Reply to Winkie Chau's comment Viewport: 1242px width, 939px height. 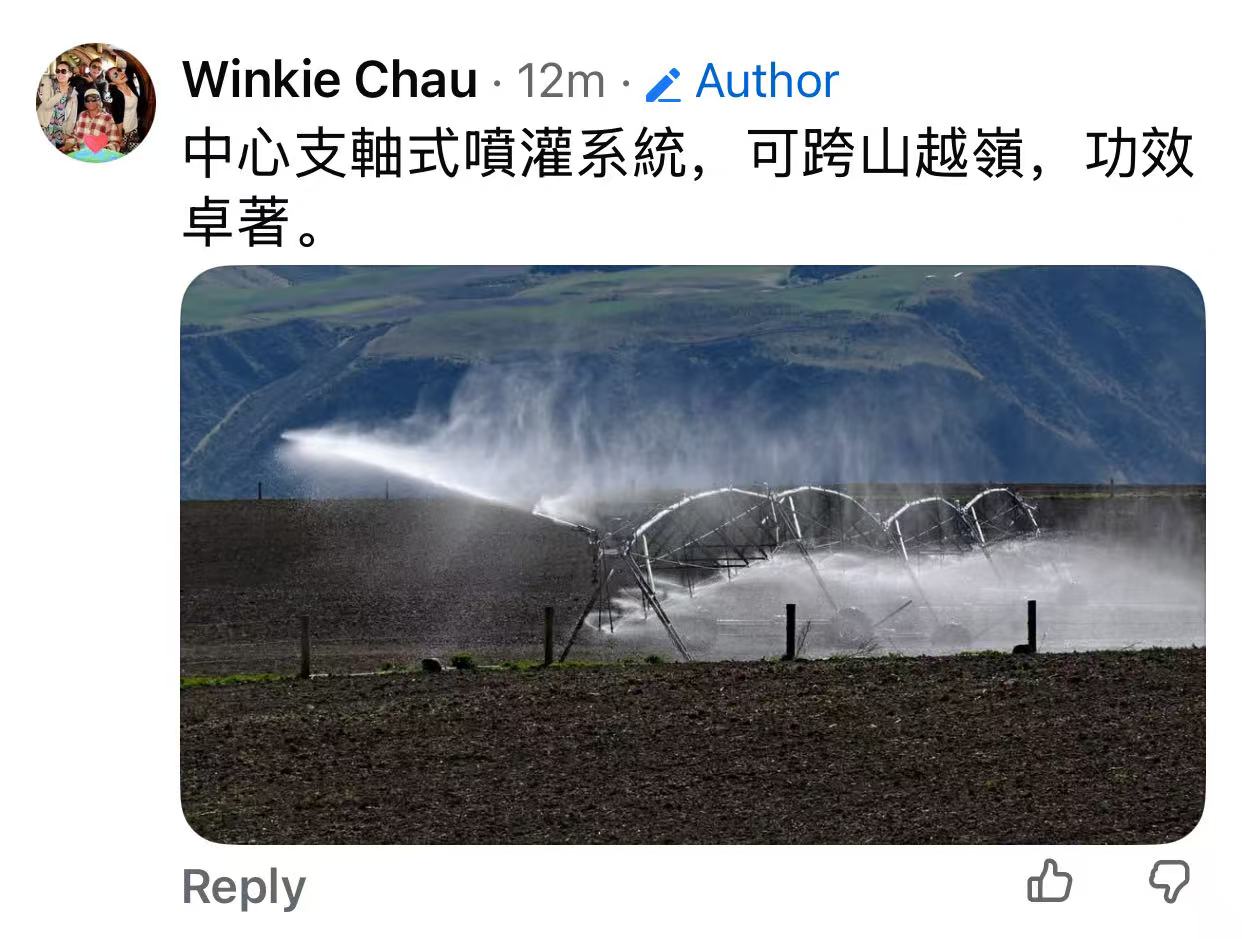tap(243, 888)
